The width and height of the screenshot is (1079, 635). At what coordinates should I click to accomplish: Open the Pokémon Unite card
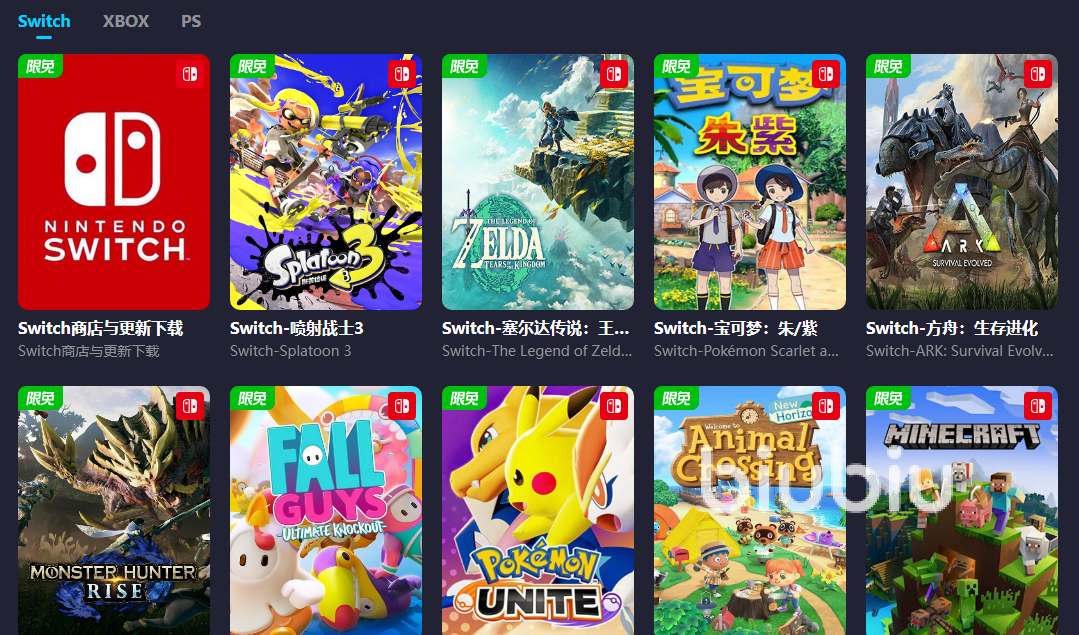[x=538, y=510]
